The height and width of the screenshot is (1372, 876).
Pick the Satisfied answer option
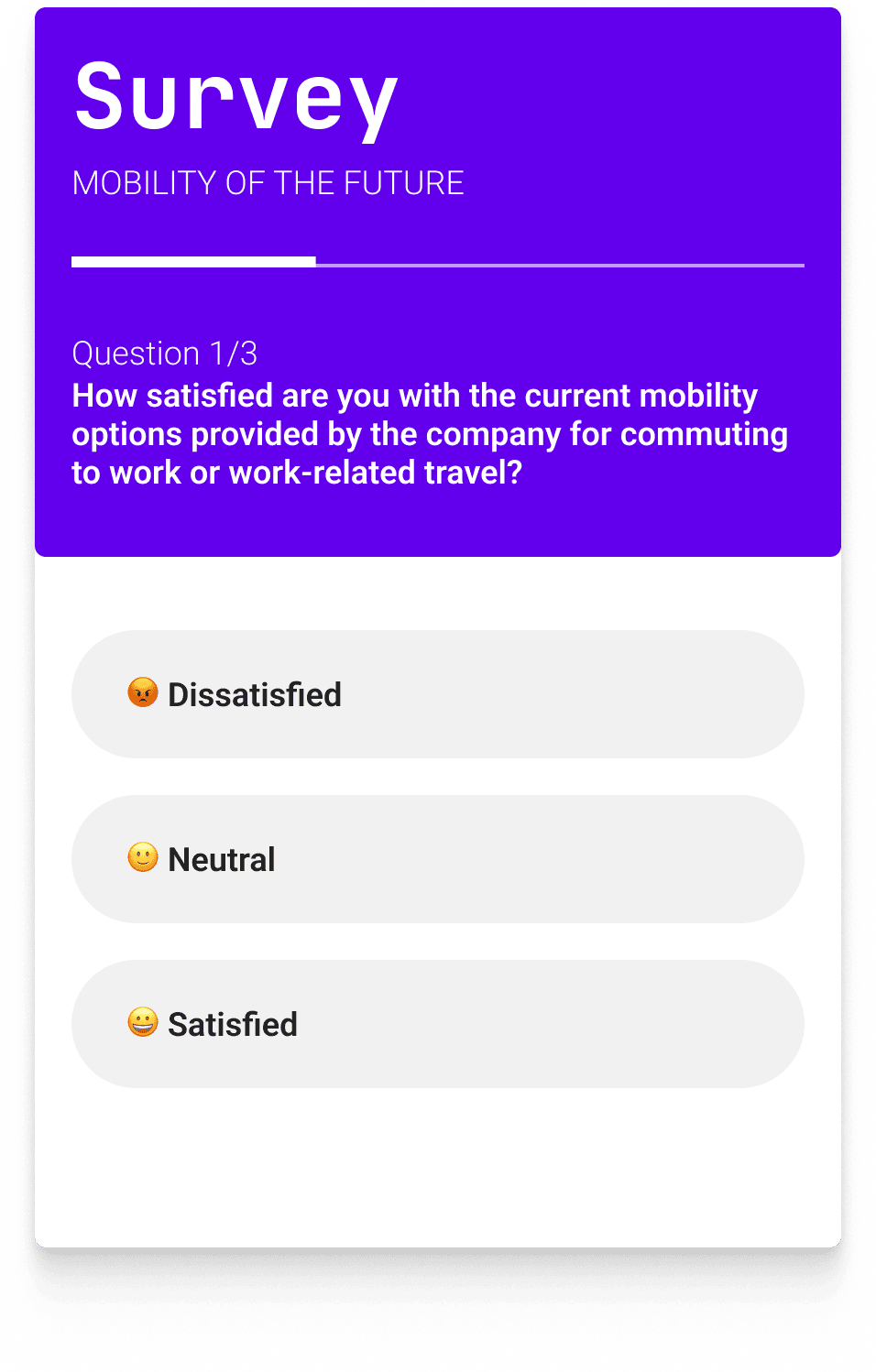tap(437, 1024)
